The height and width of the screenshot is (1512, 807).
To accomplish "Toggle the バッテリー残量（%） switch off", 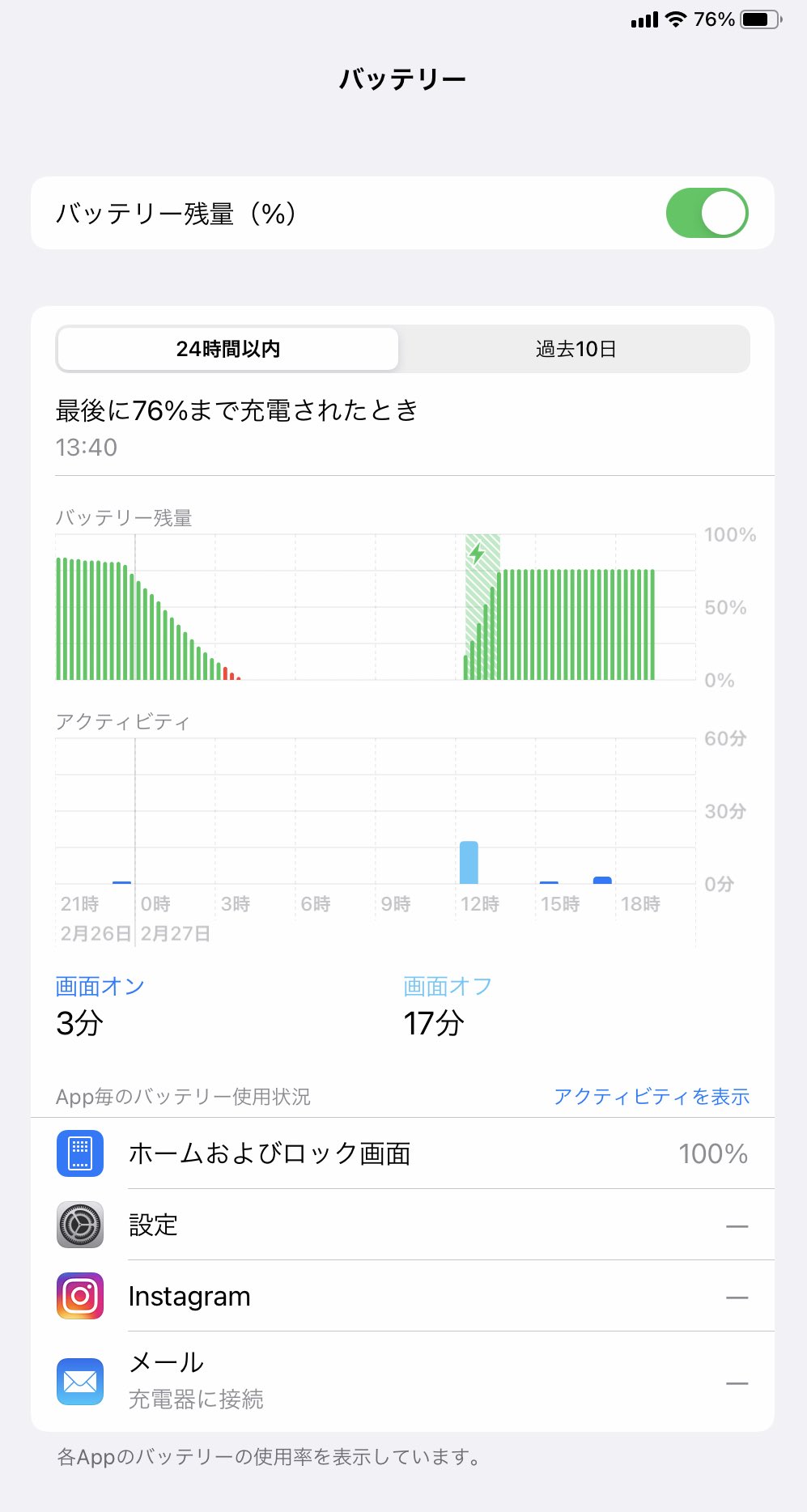I will 707,213.
